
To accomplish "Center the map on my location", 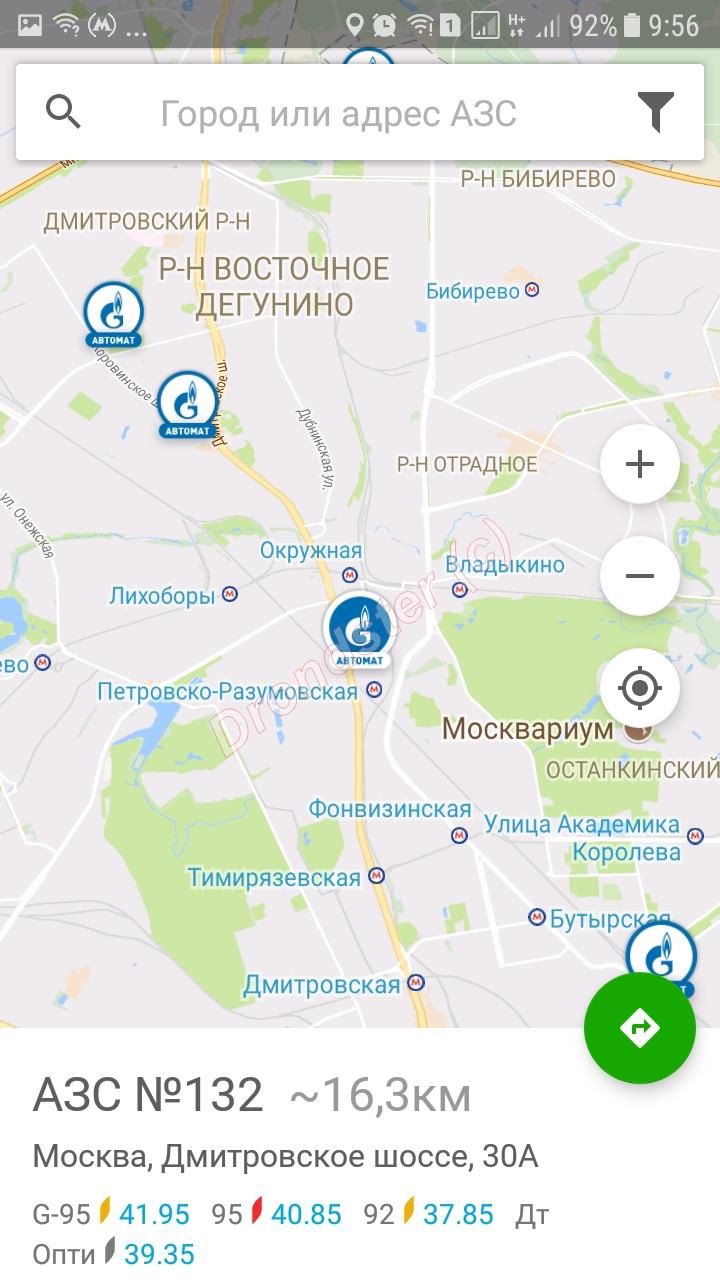I will 640,688.
